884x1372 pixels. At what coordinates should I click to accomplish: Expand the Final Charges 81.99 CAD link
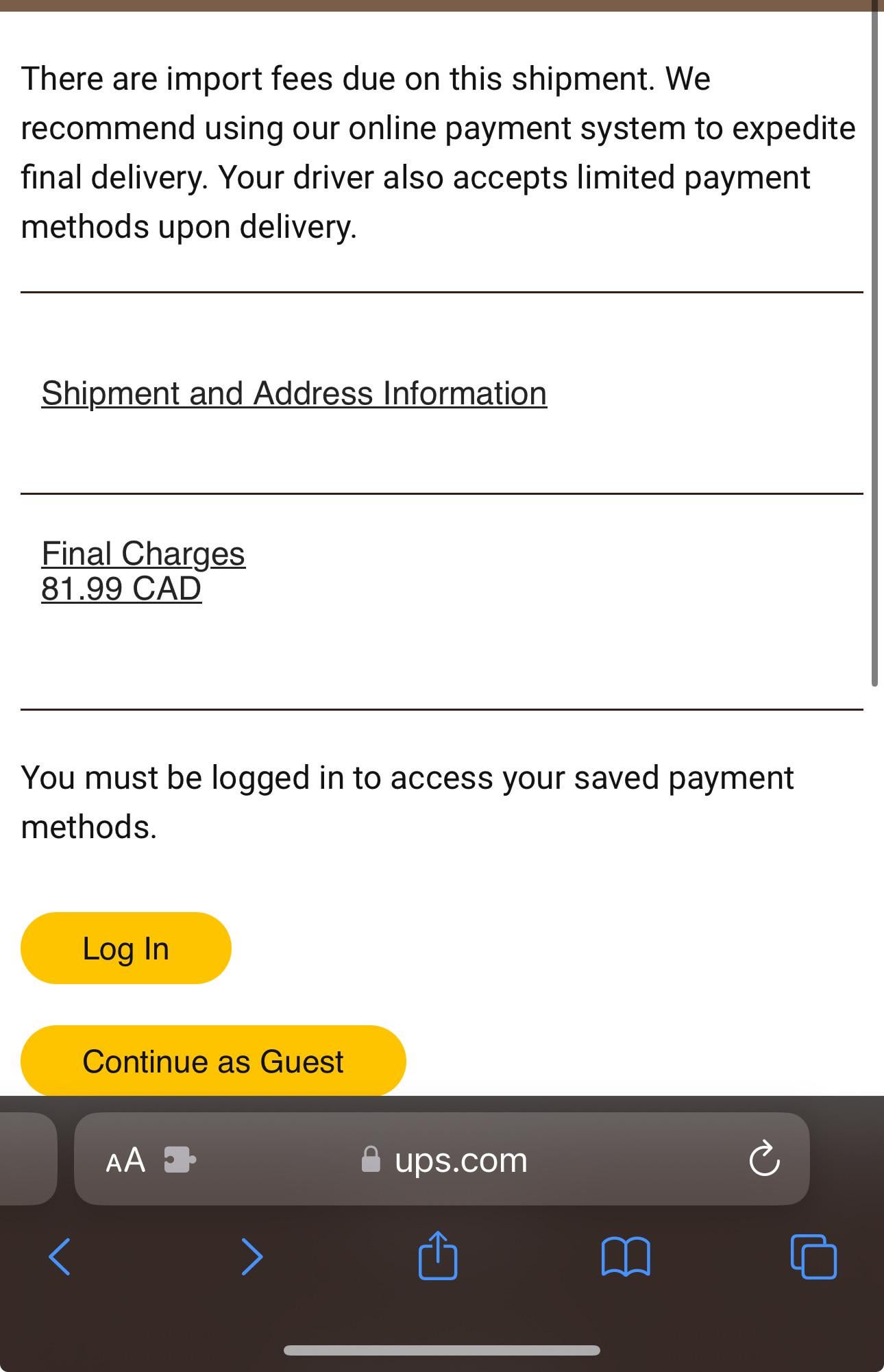point(143,571)
